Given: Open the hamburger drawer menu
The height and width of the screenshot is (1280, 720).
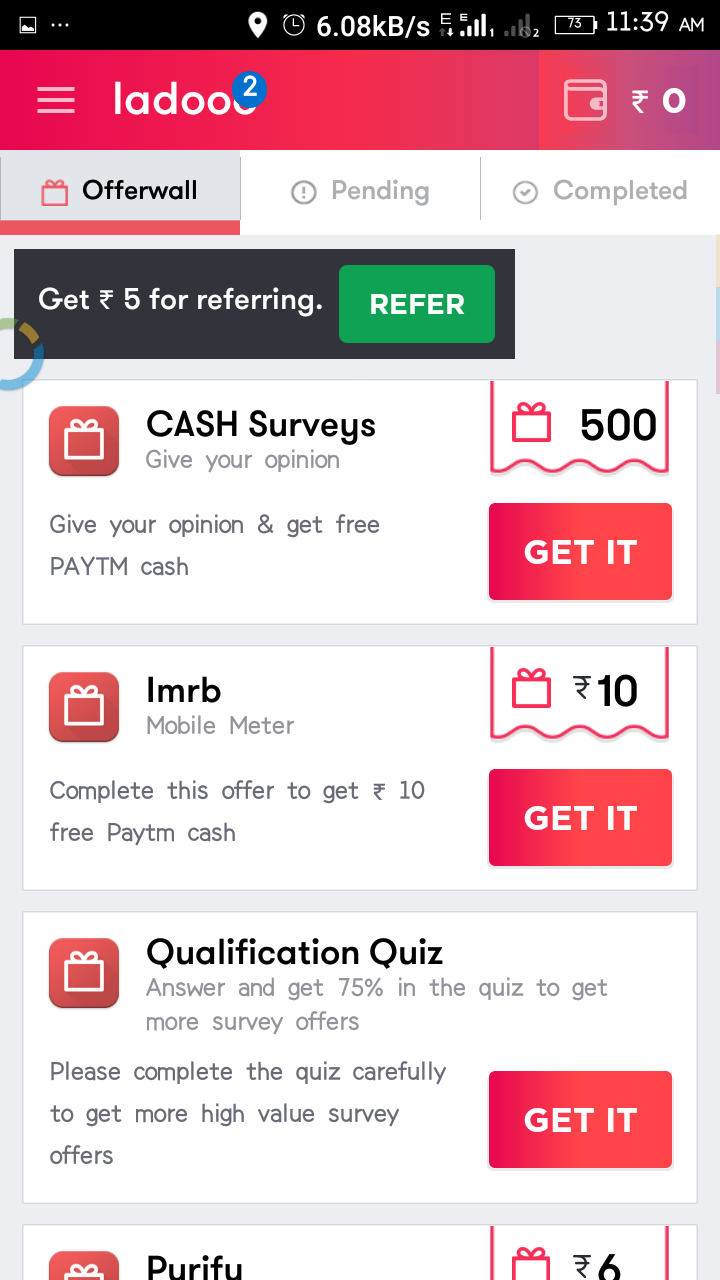Looking at the screenshot, I should pos(56,100).
